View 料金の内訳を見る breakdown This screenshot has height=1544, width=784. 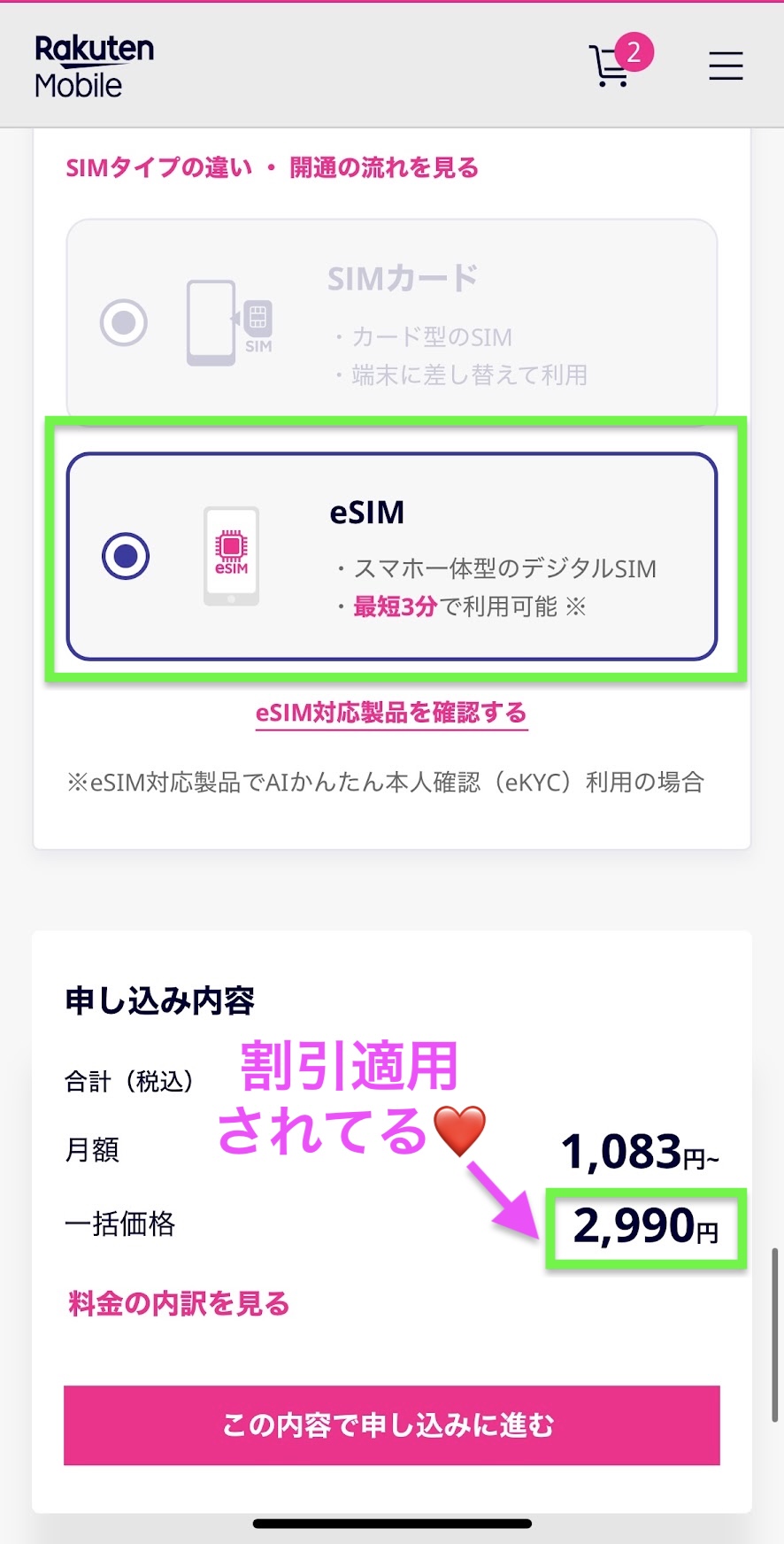[179, 1303]
